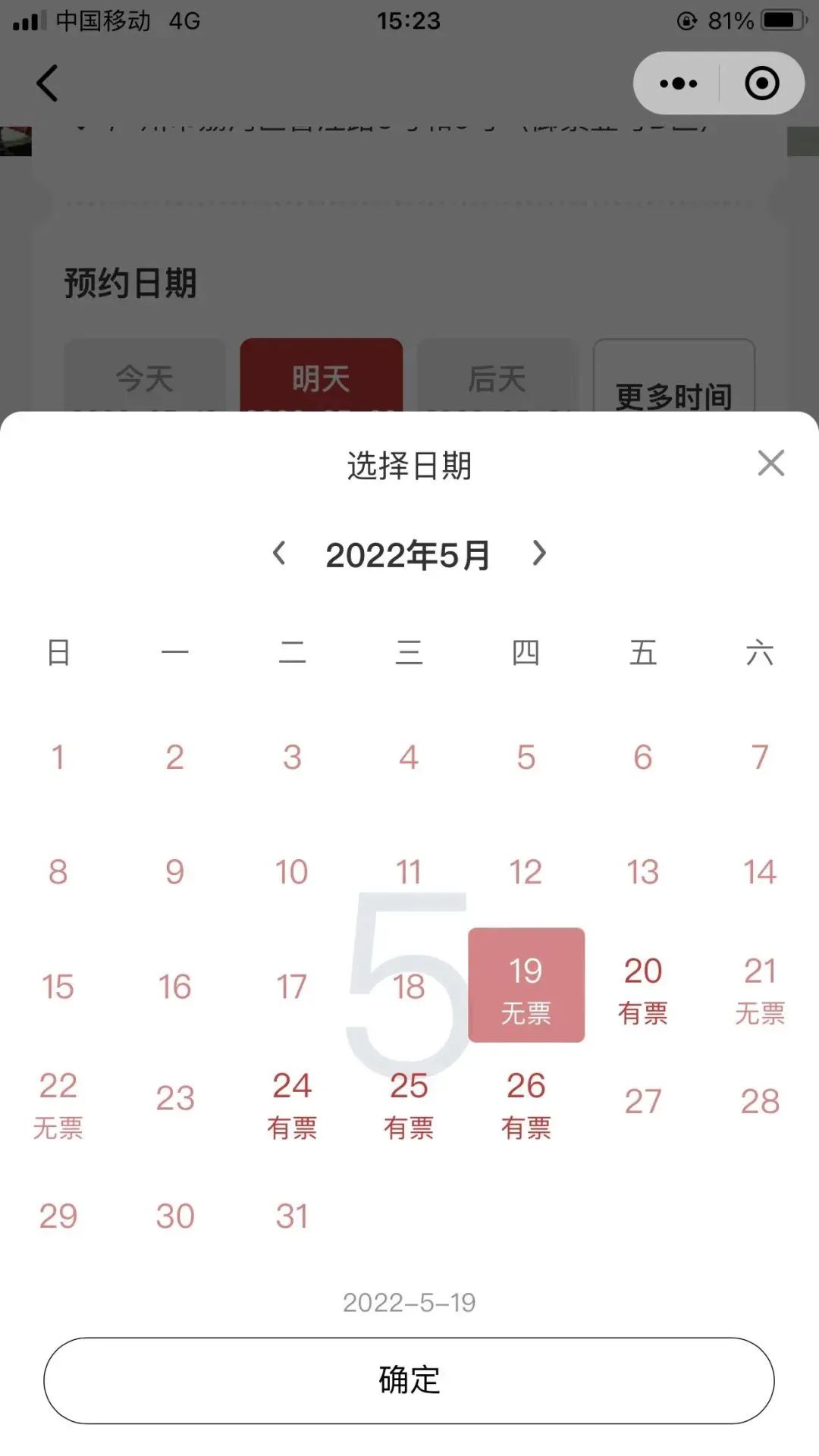Close the mini program via circle icon
This screenshot has height=1456, width=819.
pyautogui.click(x=762, y=83)
